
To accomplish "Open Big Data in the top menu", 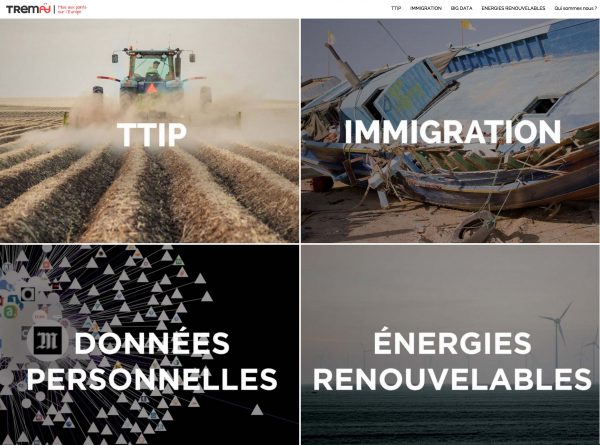I will [x=461, y=8].
